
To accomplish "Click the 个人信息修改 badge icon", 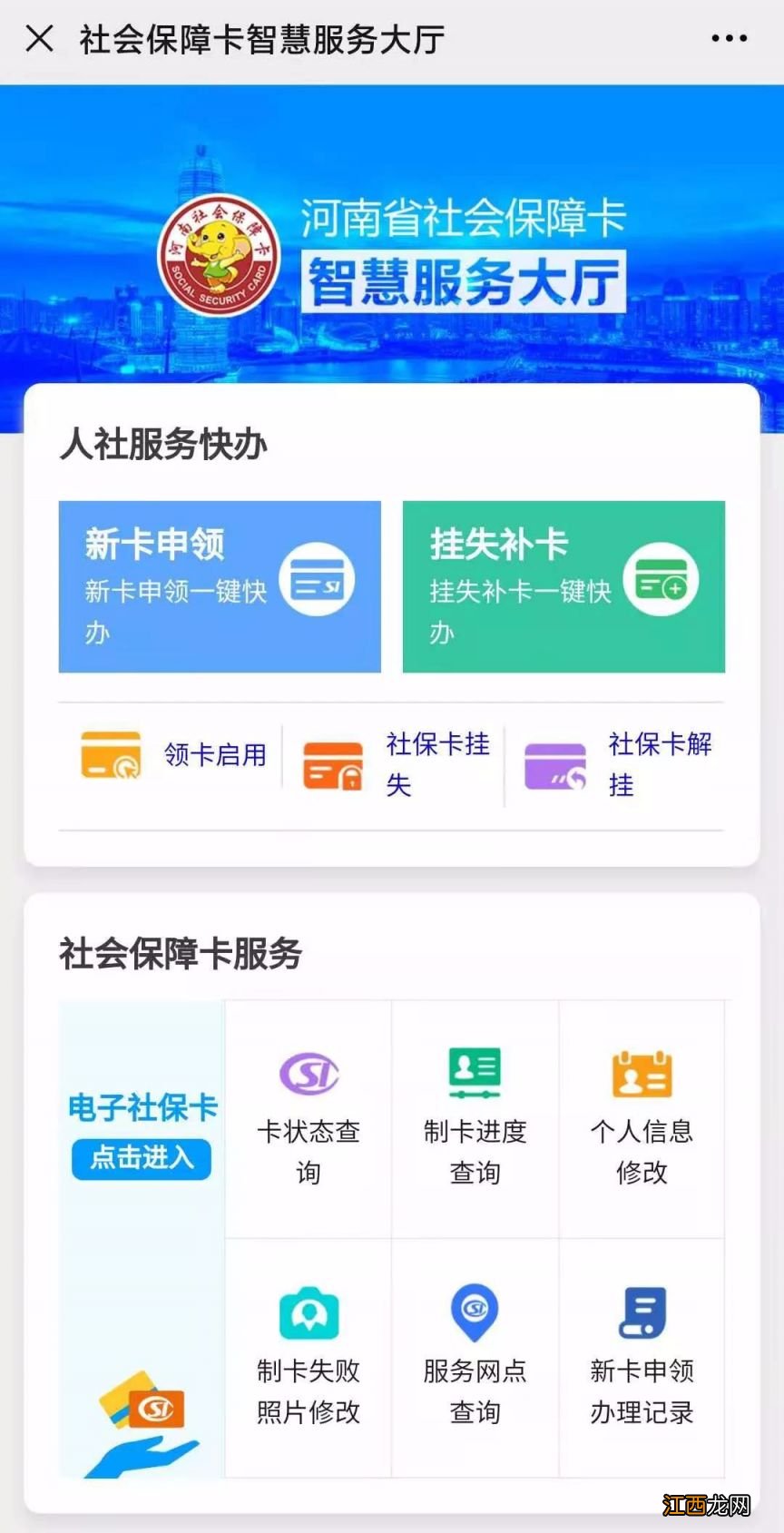I will point(642,1074).
